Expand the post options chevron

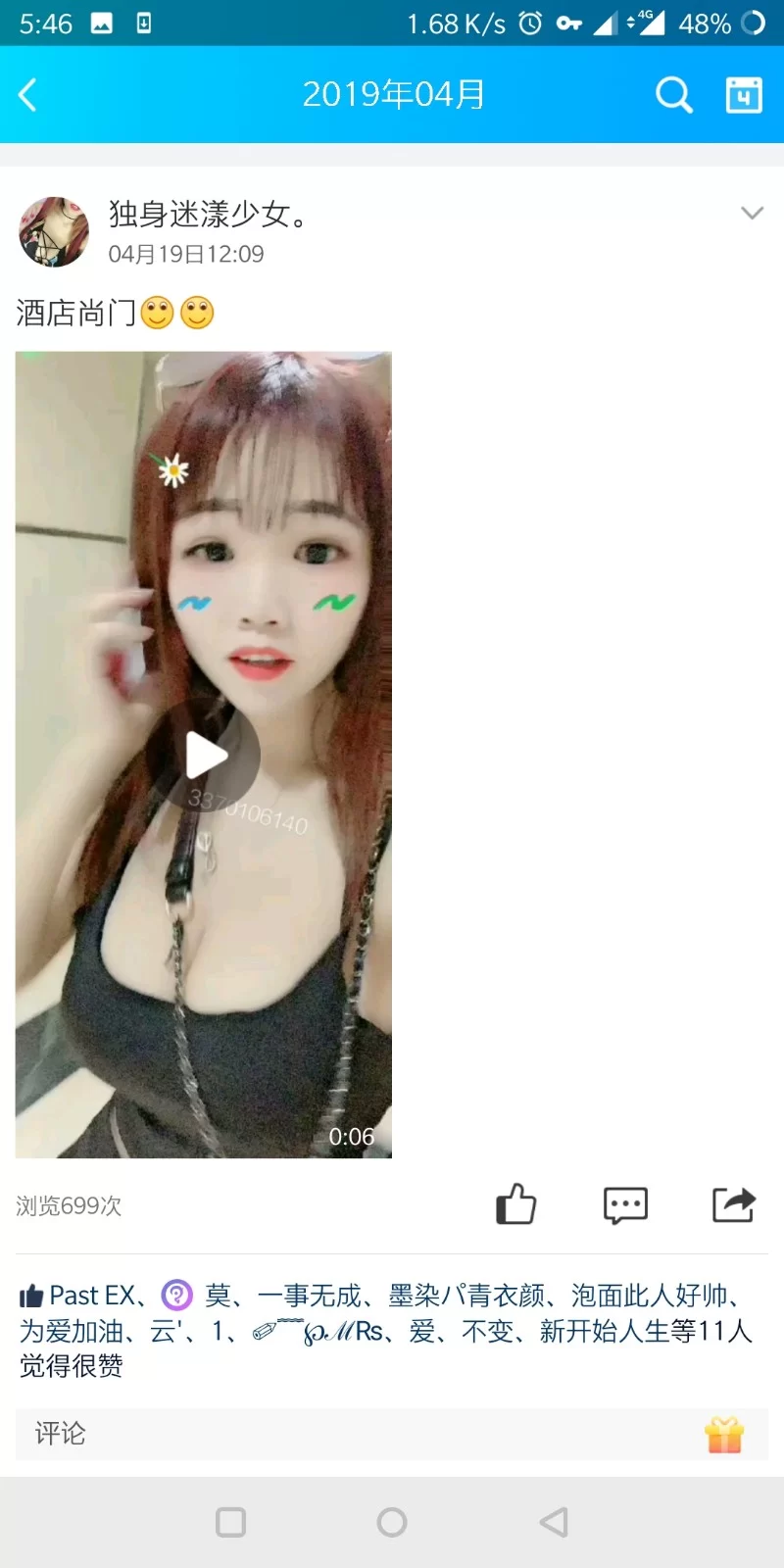752,213
